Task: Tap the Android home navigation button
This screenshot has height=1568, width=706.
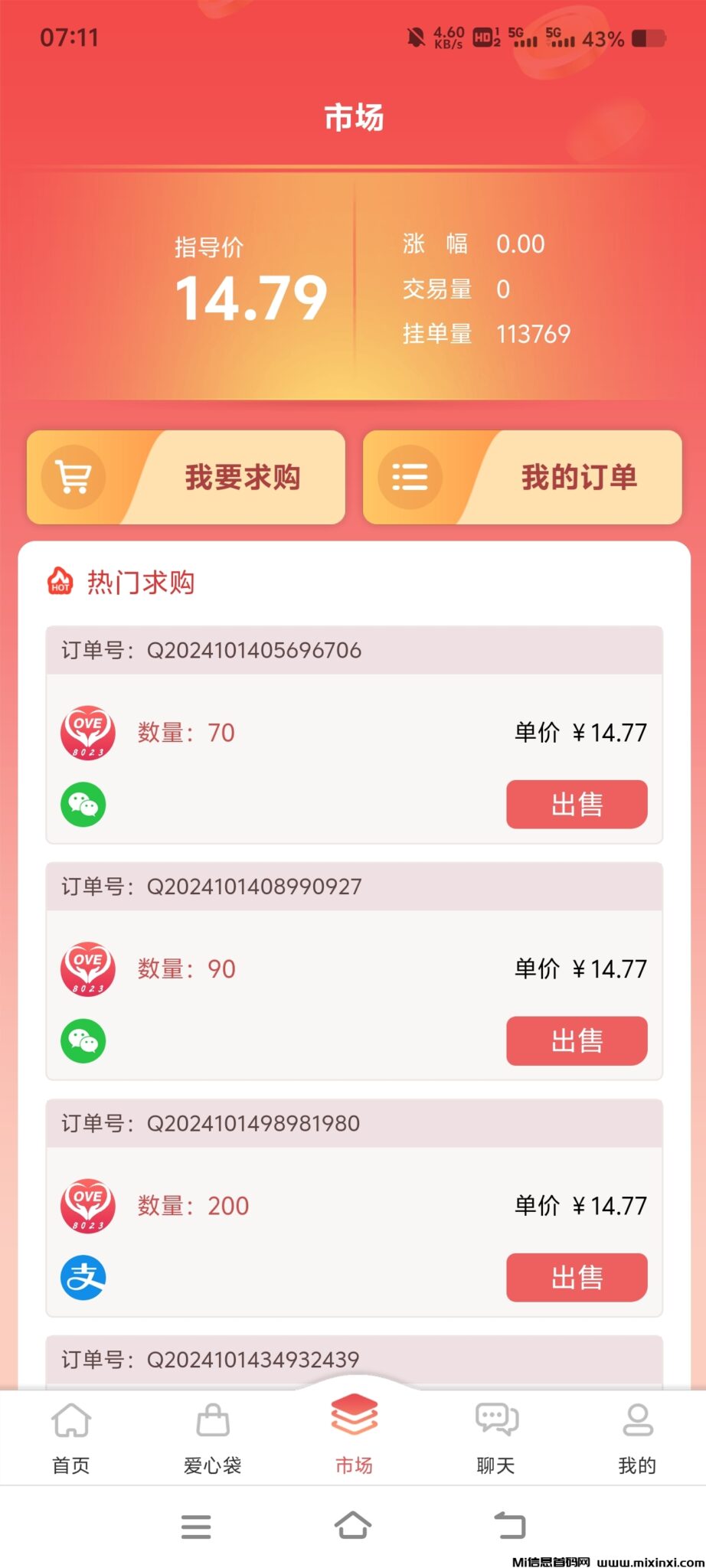Action: tap(353, 1526)
